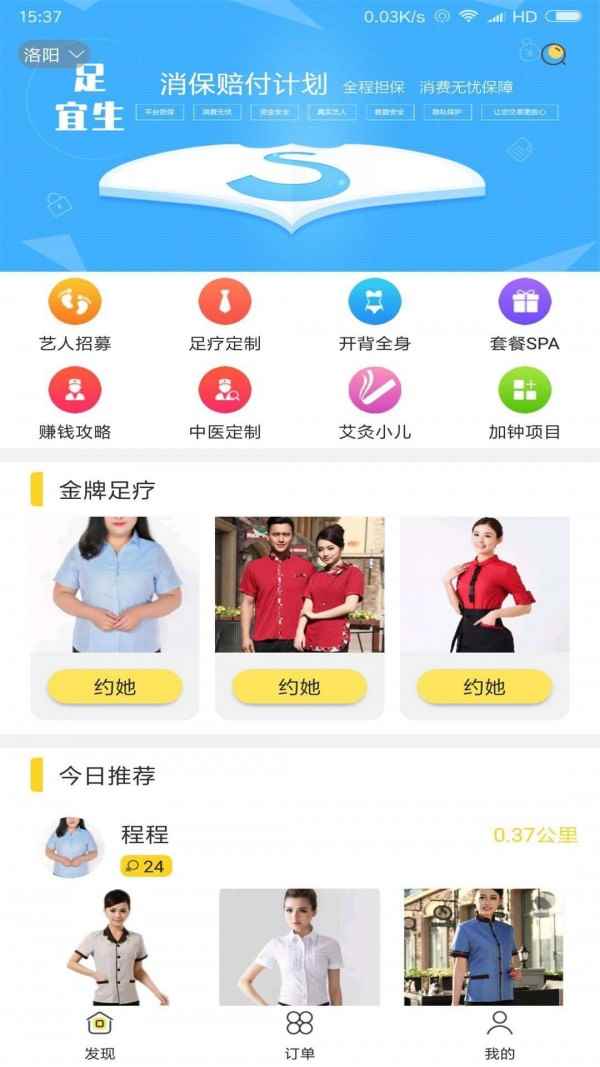Switch to the 我的 tab
Image resolution: width=600 pixels, height=1067 pixels.
(x=499, y=1035)
